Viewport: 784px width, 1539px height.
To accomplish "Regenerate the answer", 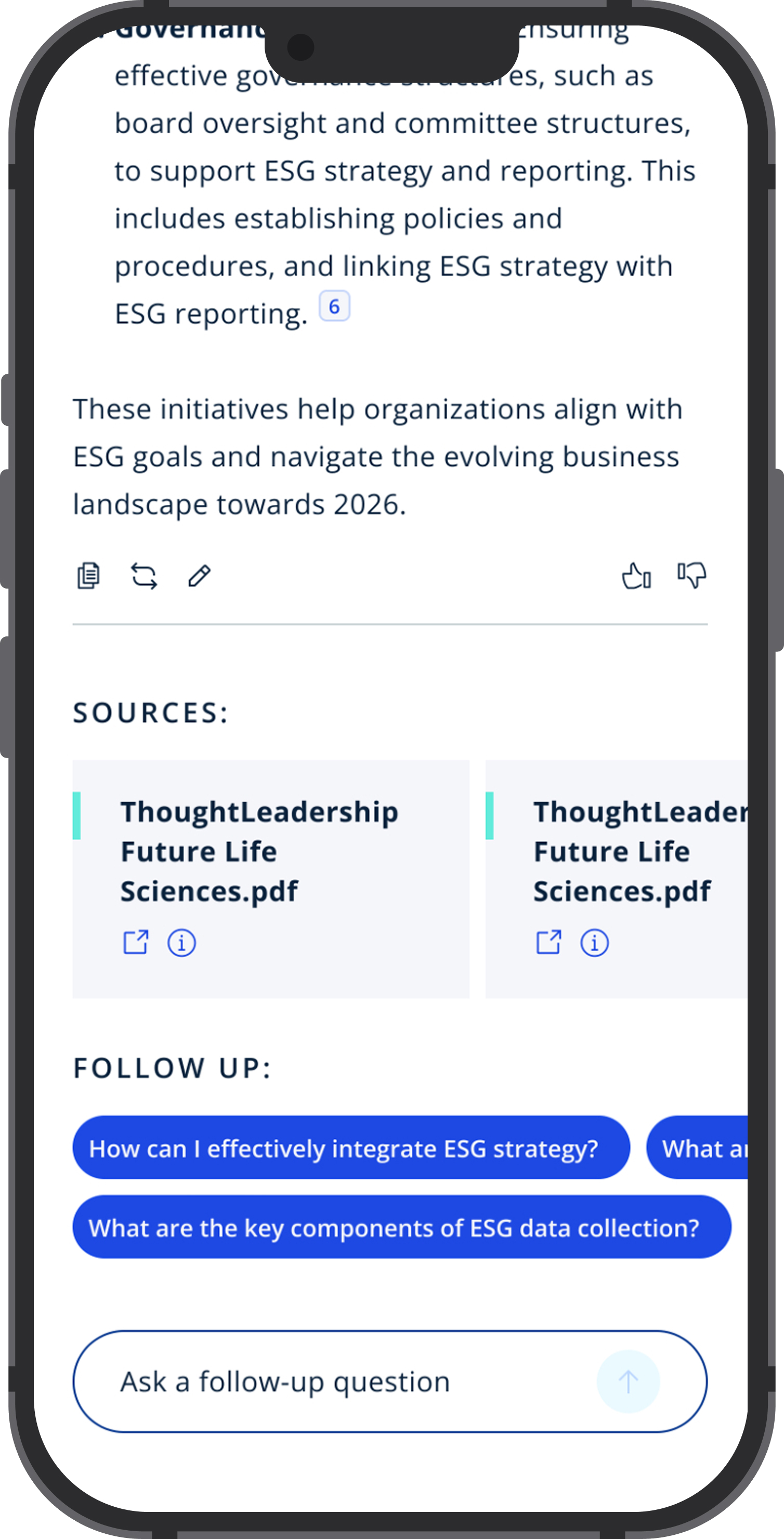I will 144,576.
